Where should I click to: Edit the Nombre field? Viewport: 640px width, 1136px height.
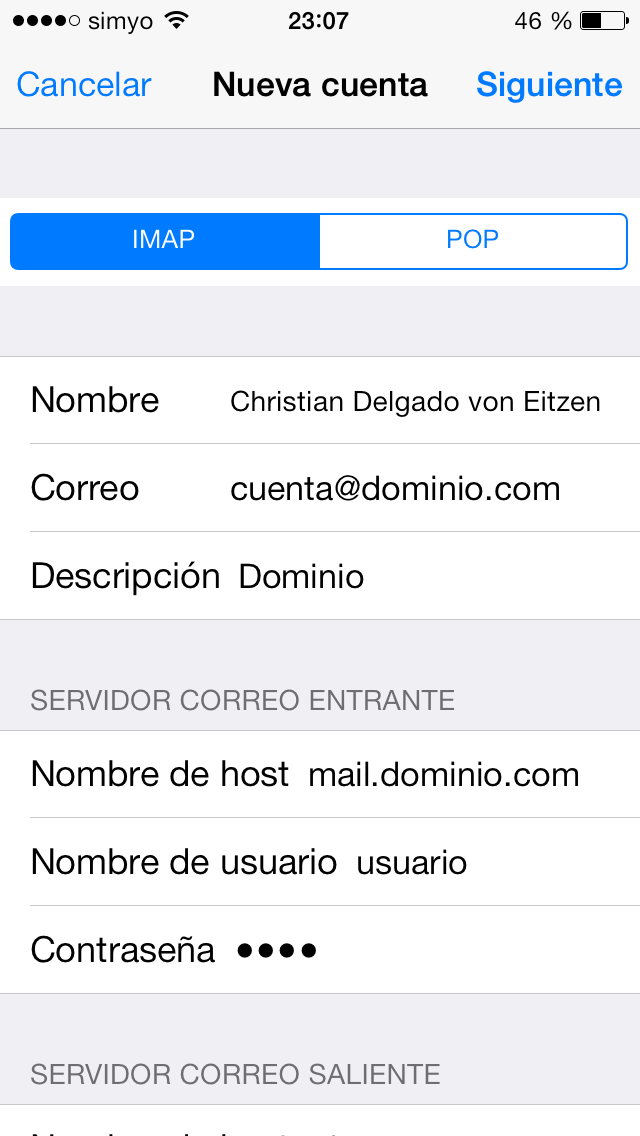[320, 400]
